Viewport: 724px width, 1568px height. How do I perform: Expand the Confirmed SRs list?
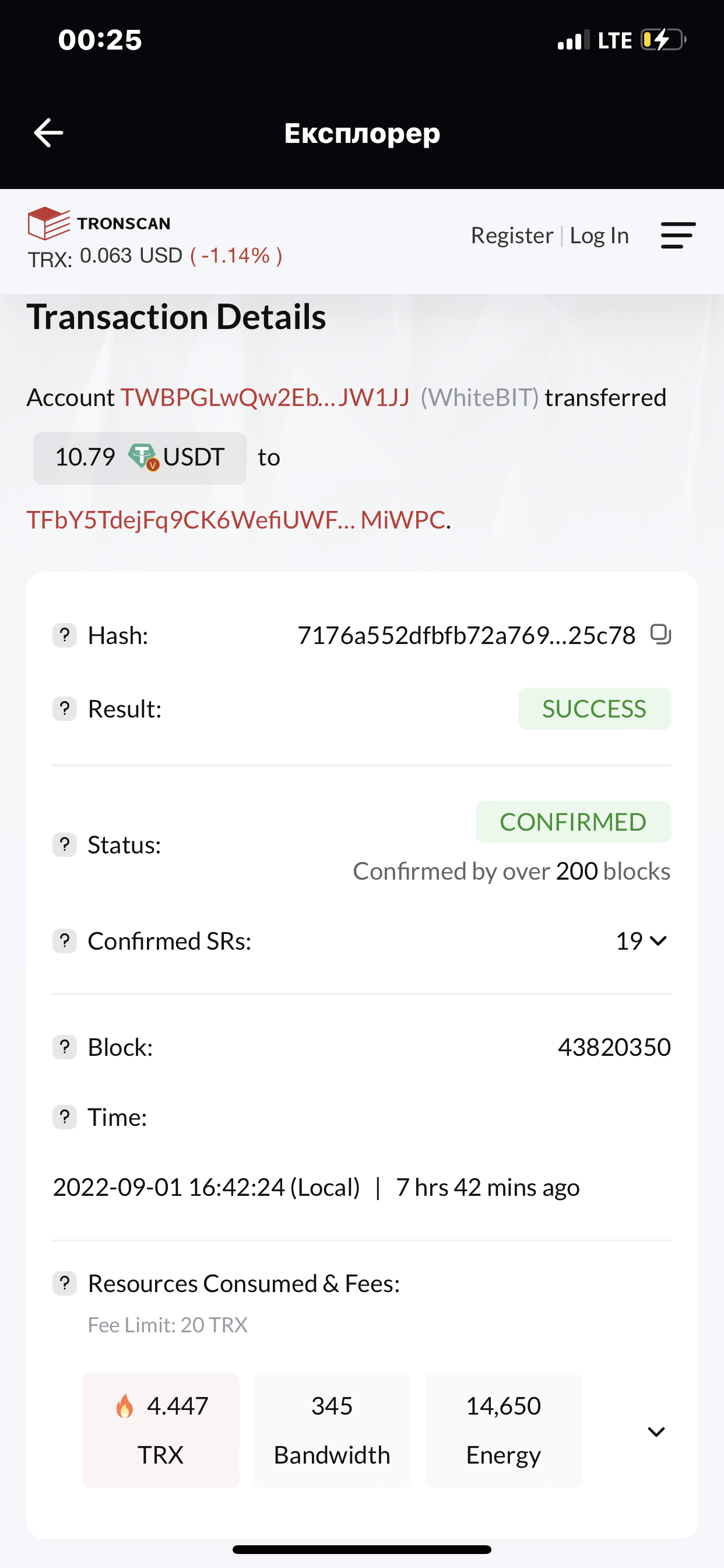642,941
